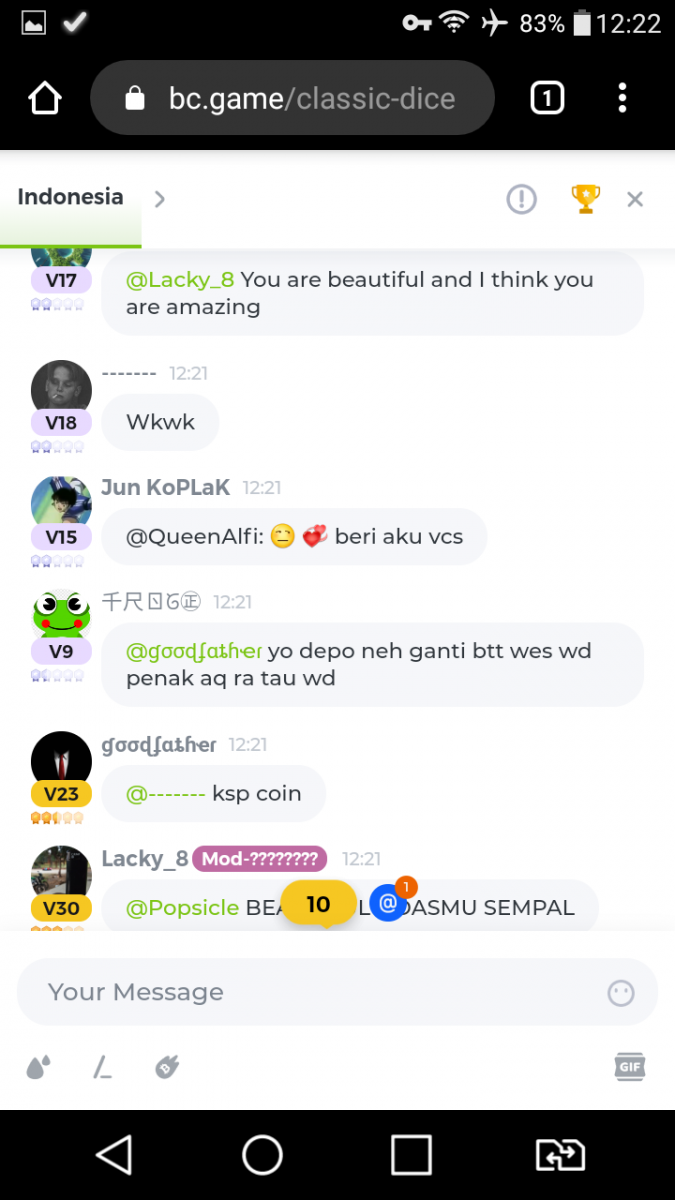The height and width of the screenshot is (1200, 675).
Task: Close the chat panel
Action: pos(635,200)
